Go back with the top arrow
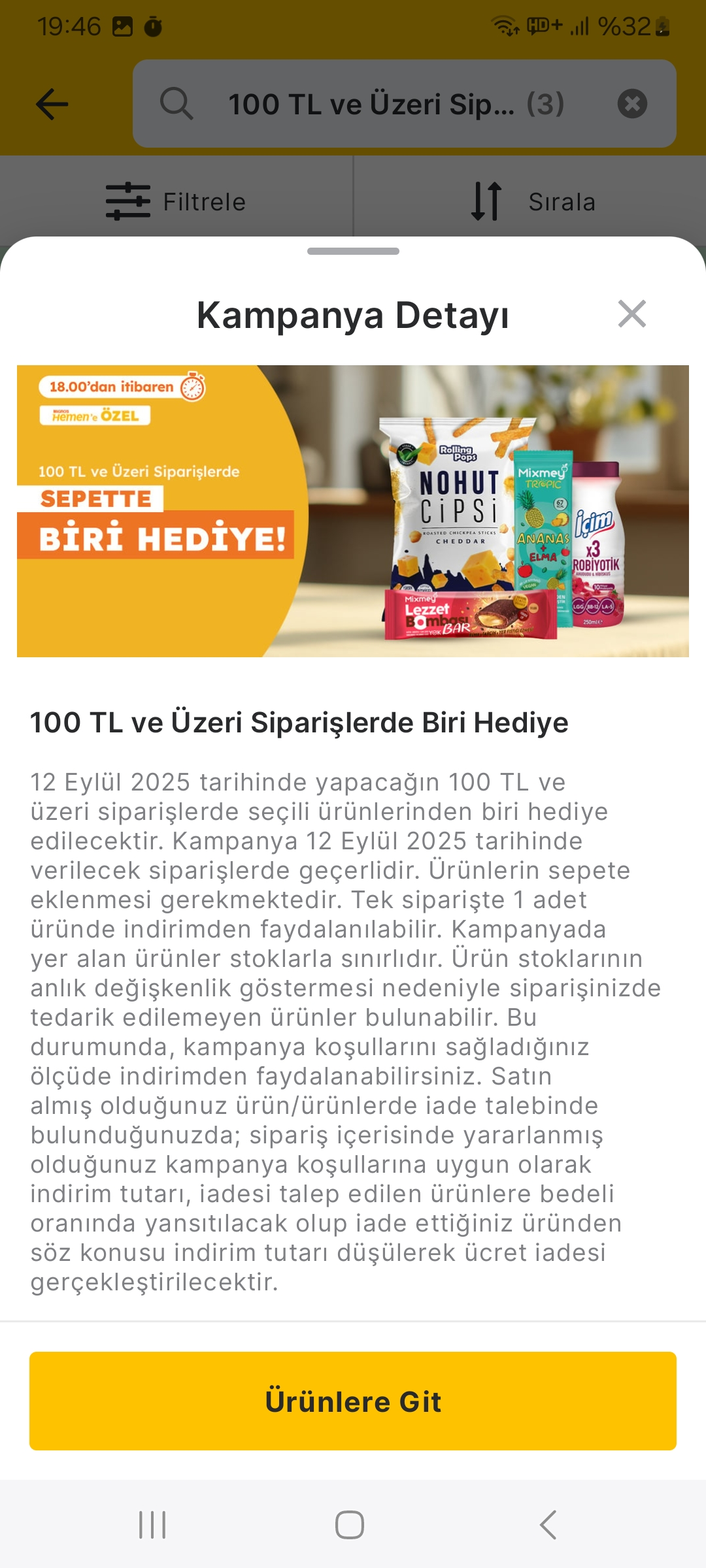Image resolution: width=706 pixels, height=1568 pixels. coord(52,104)
